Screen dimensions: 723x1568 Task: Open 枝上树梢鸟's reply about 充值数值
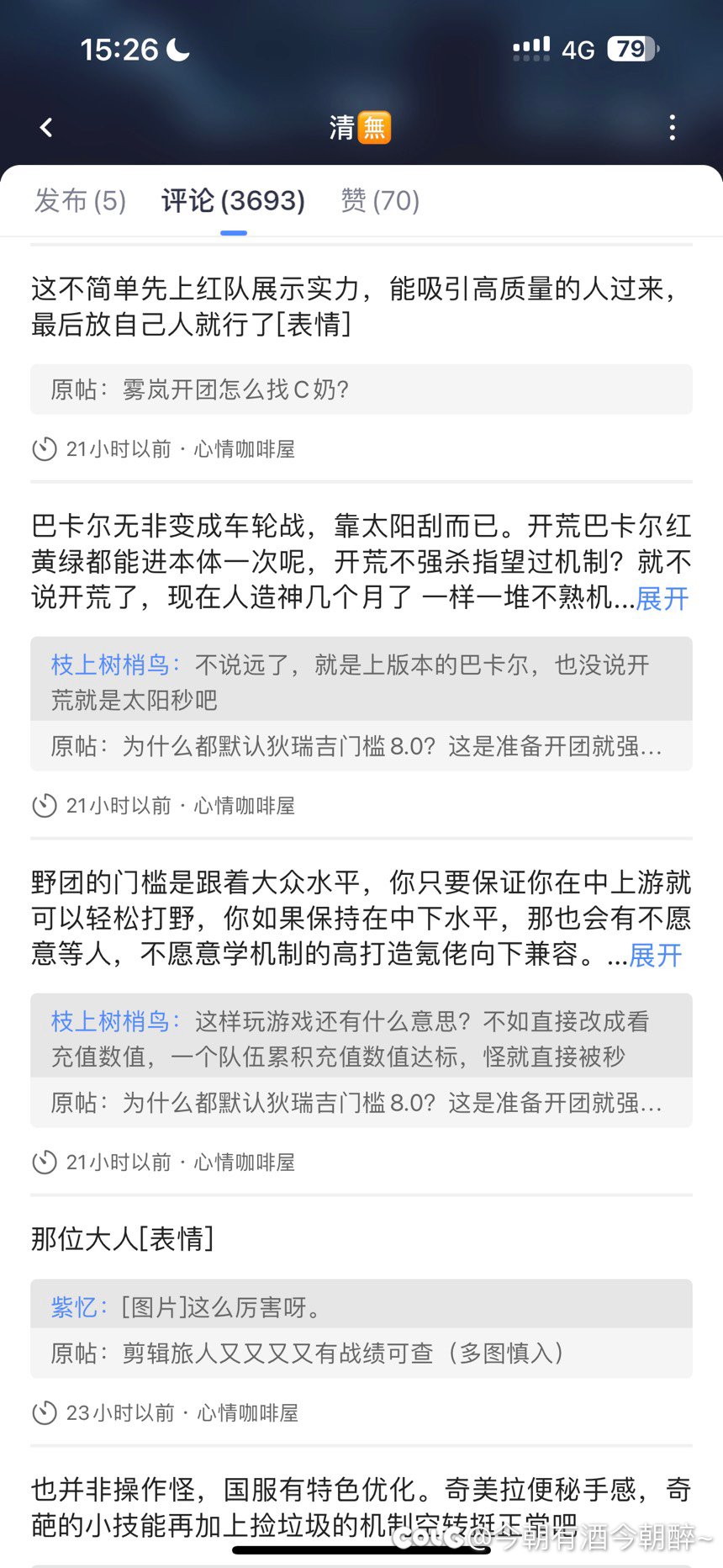tap(361, 1037)
